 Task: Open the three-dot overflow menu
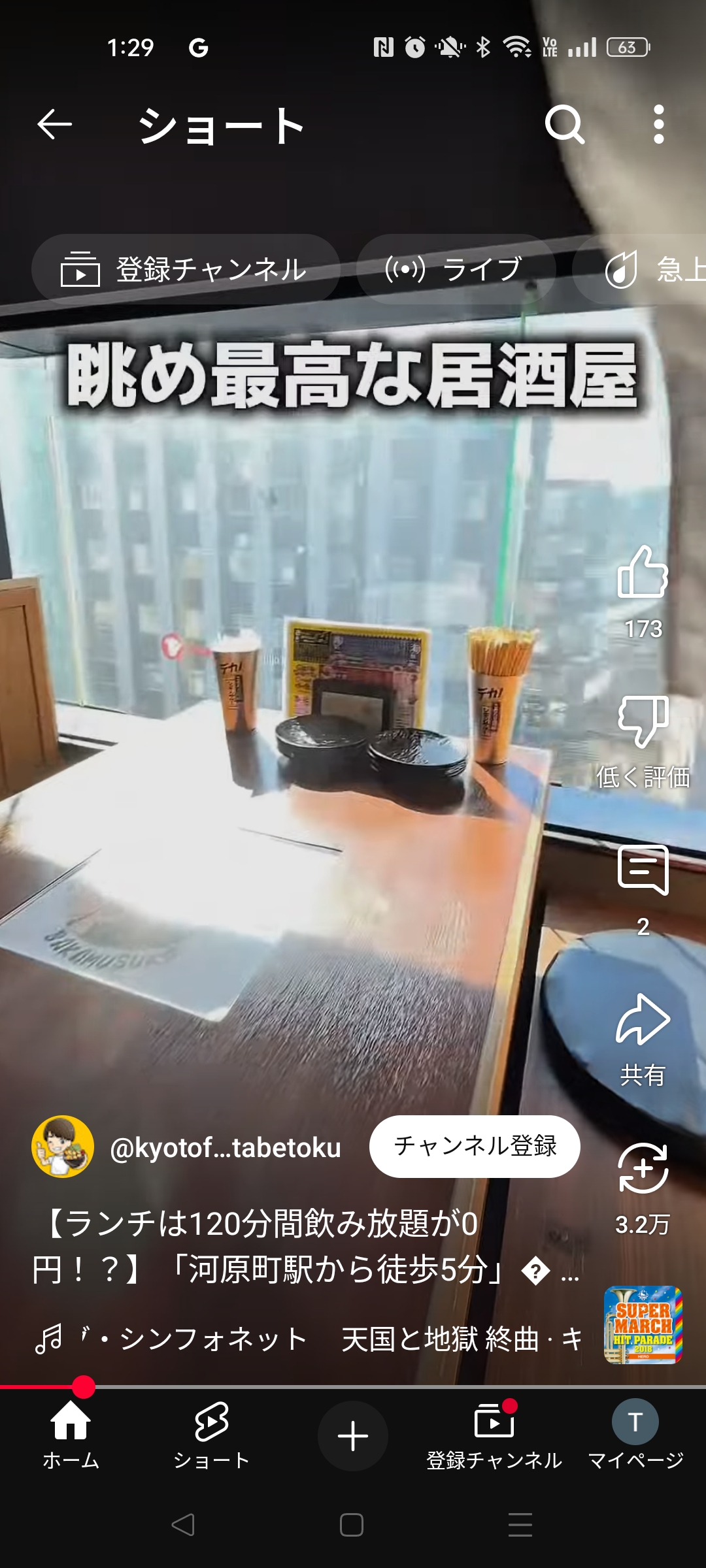pos(659,124)
